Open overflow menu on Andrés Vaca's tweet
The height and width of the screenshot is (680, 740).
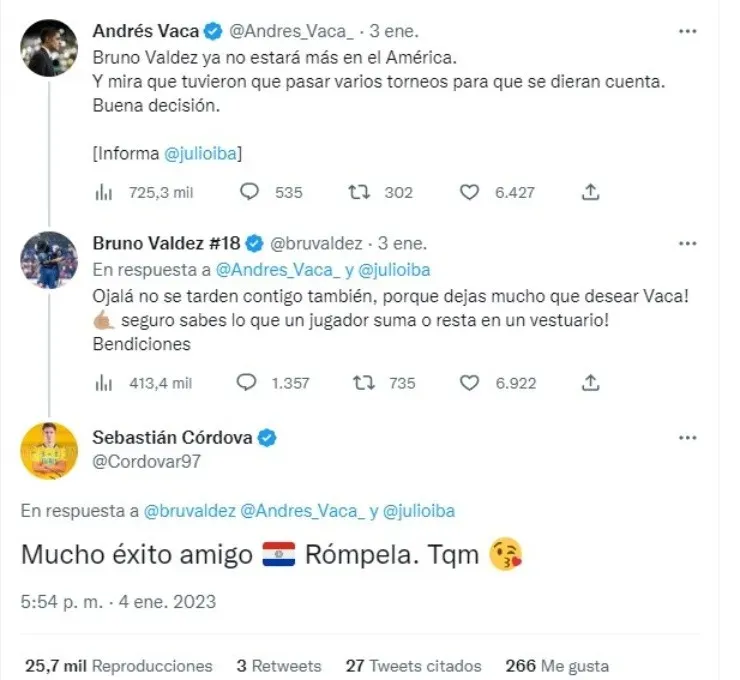click(x=687, y=31)
